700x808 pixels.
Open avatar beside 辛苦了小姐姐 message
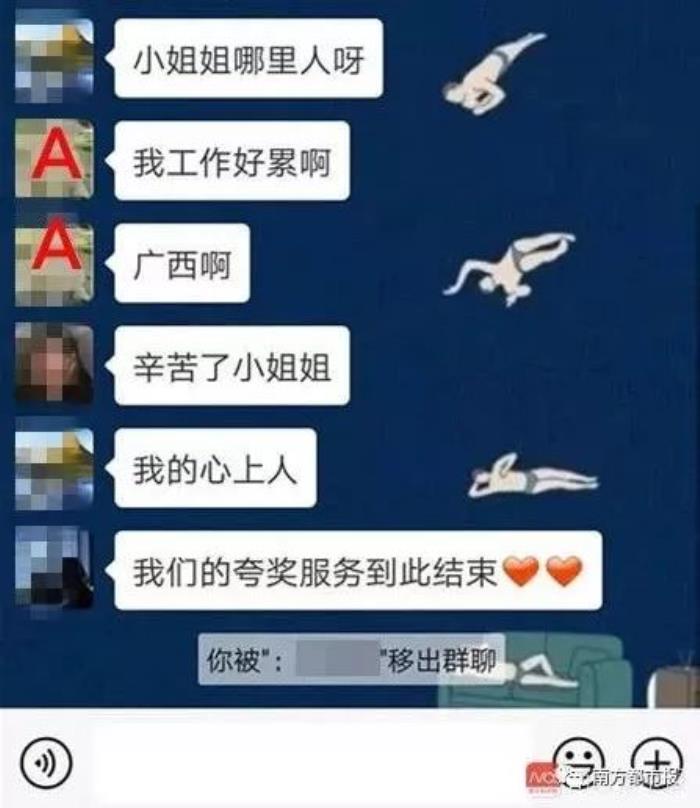click(x=55, y=364)
